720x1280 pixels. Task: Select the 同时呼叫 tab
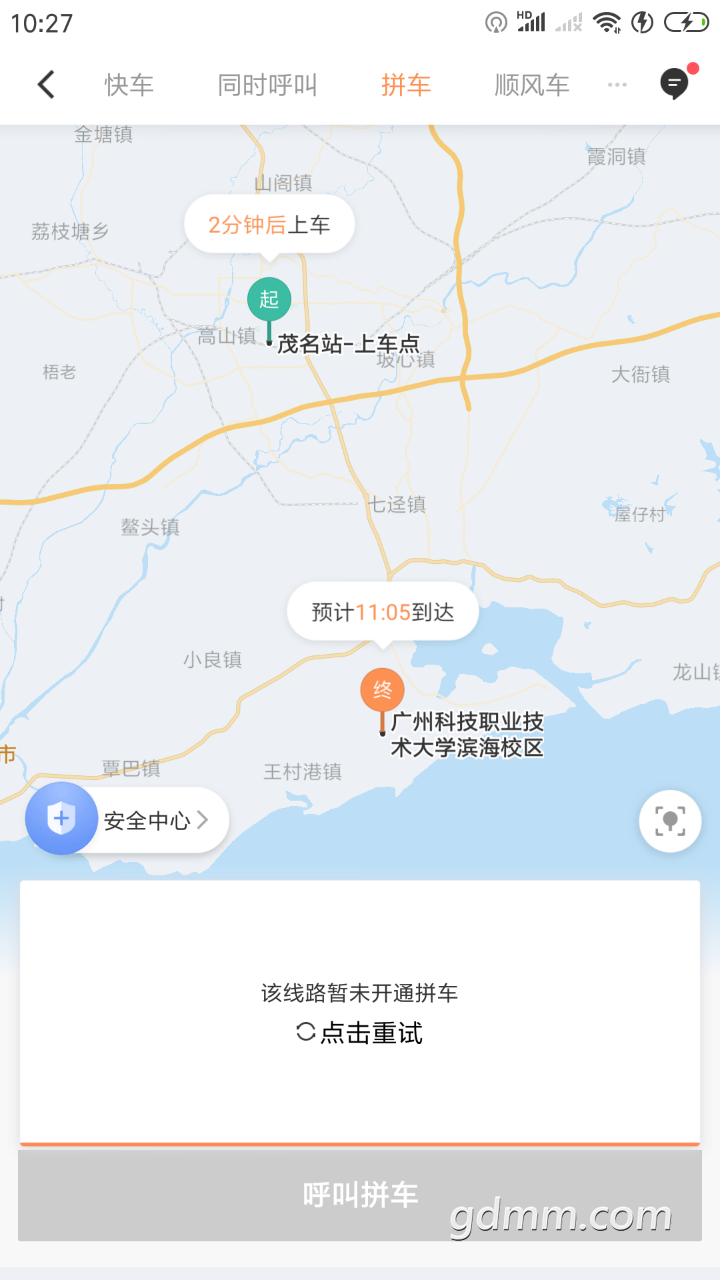[x=267, y=85]
